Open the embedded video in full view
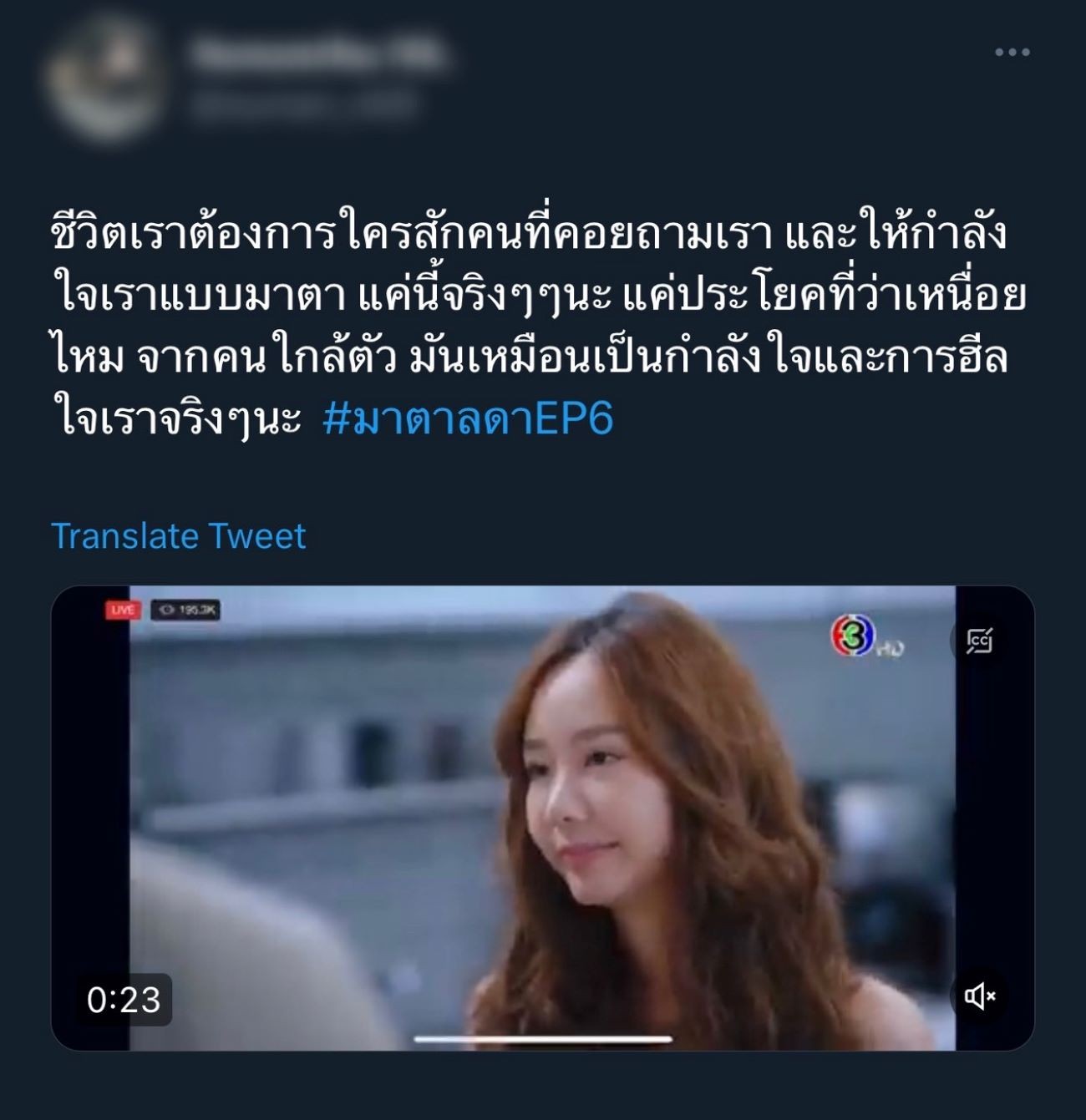The width and height of the screenshot is (1086, 1120). pos(543,818)
